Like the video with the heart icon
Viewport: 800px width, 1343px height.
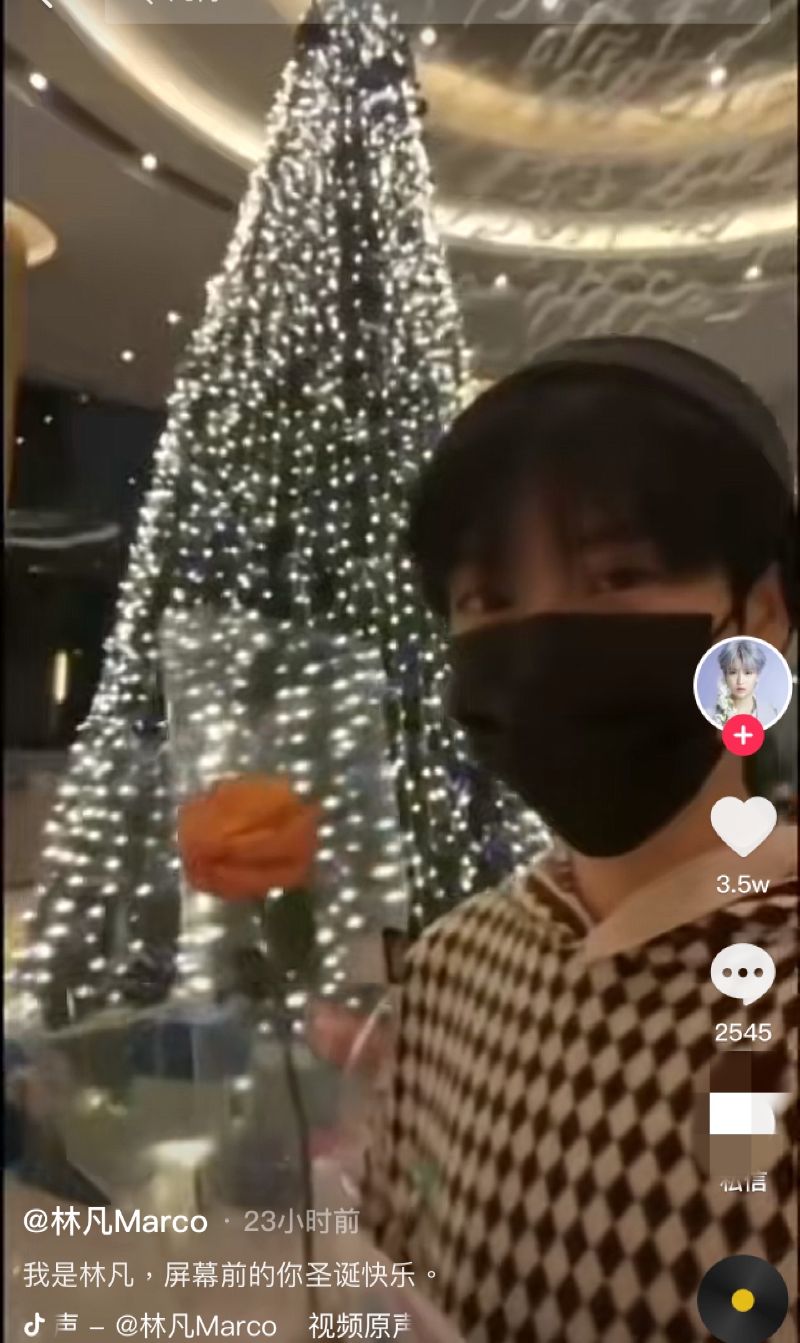(743, 826)
